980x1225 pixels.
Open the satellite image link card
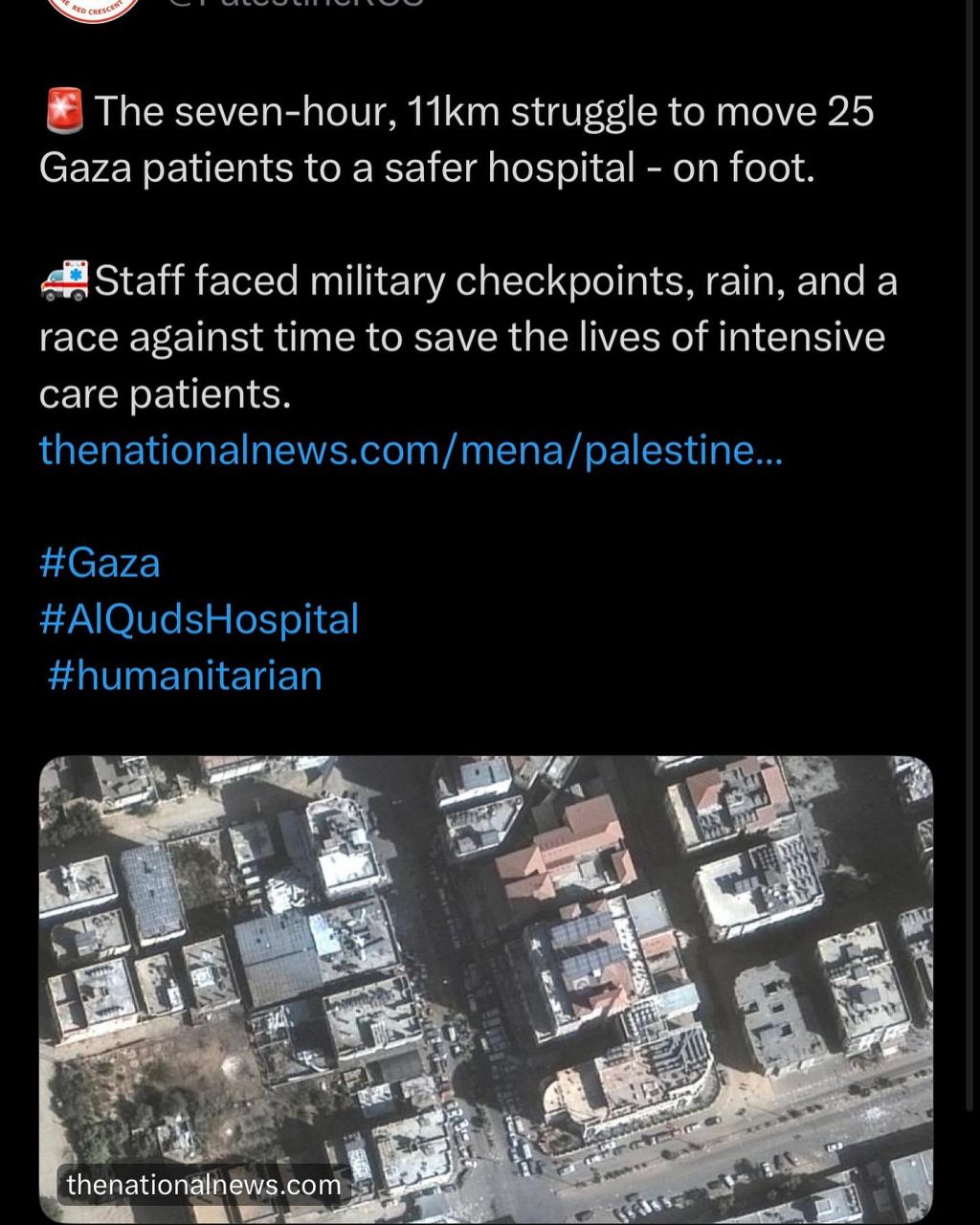[486, 986]
